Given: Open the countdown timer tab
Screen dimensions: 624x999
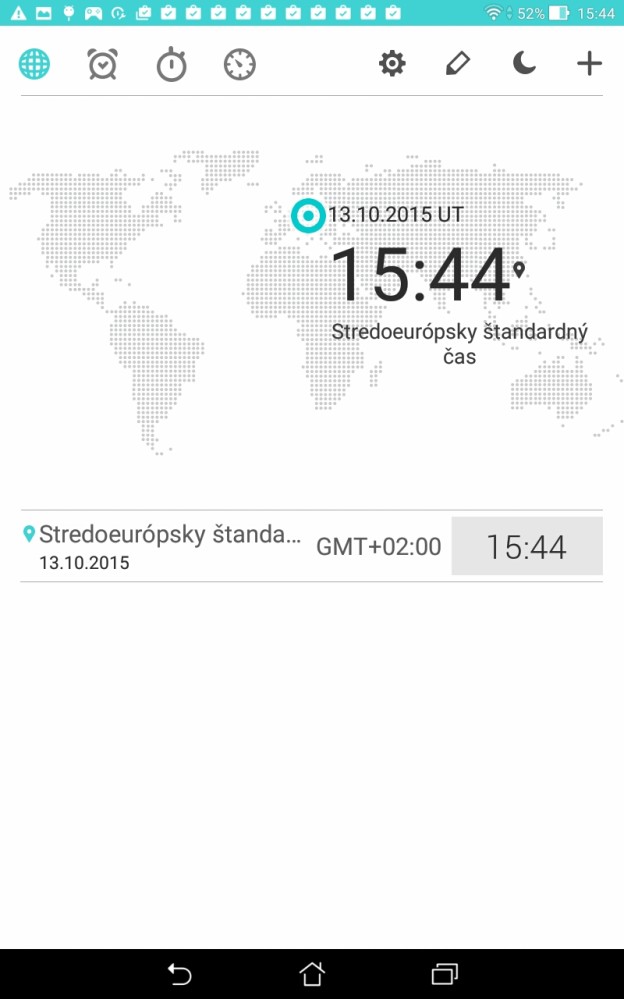Looking at the screenshot, I should [x=240, y=64].
